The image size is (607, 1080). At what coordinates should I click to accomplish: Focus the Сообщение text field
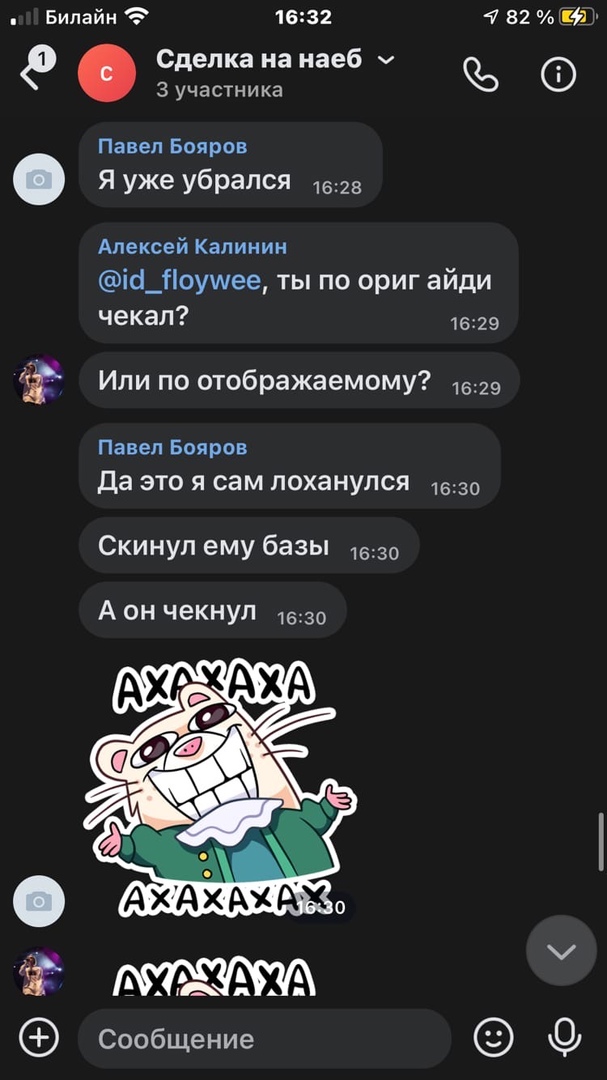click(x=264, y=1038)
